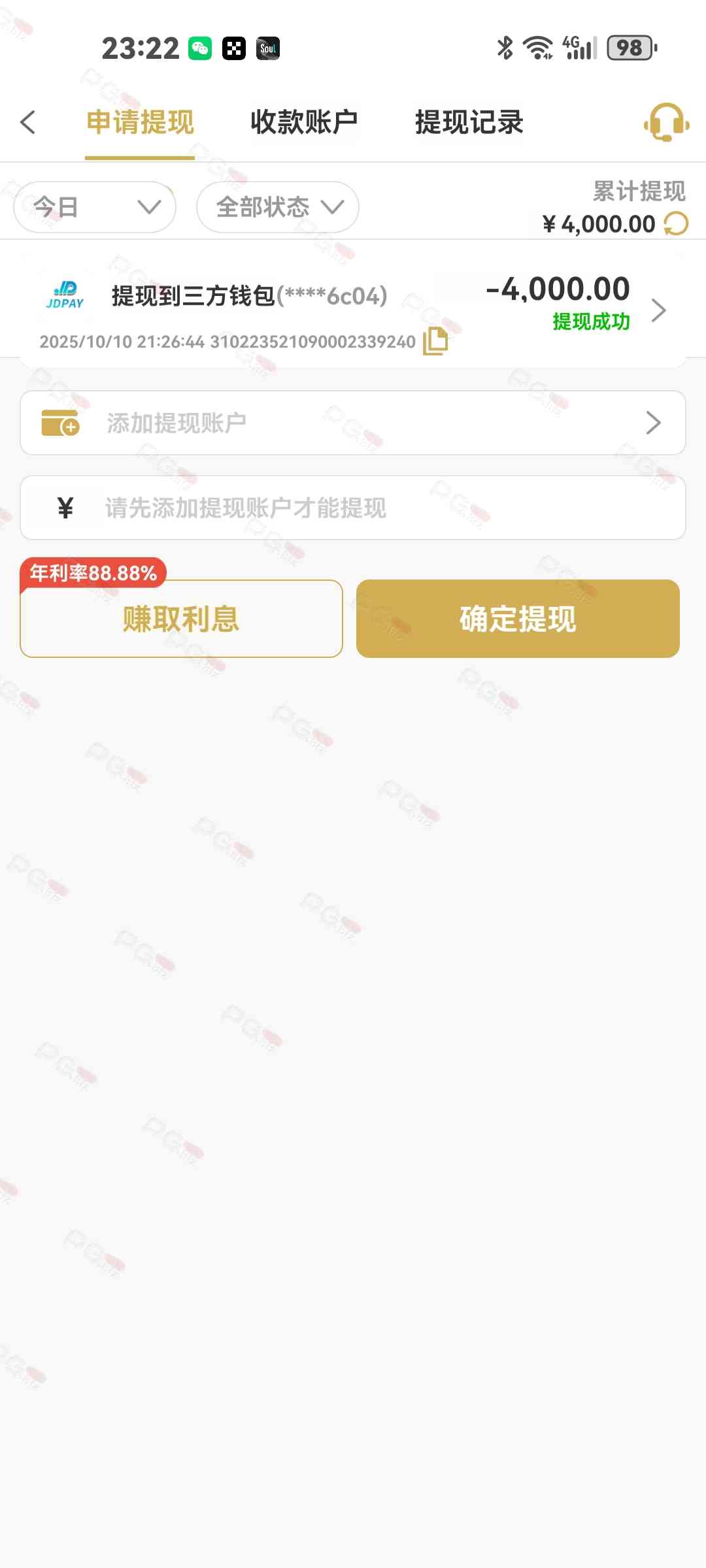The height and width of the screenshot is (1568, 706).
Task: Refresh the 累计提现 total
Action: click(676, 224)
